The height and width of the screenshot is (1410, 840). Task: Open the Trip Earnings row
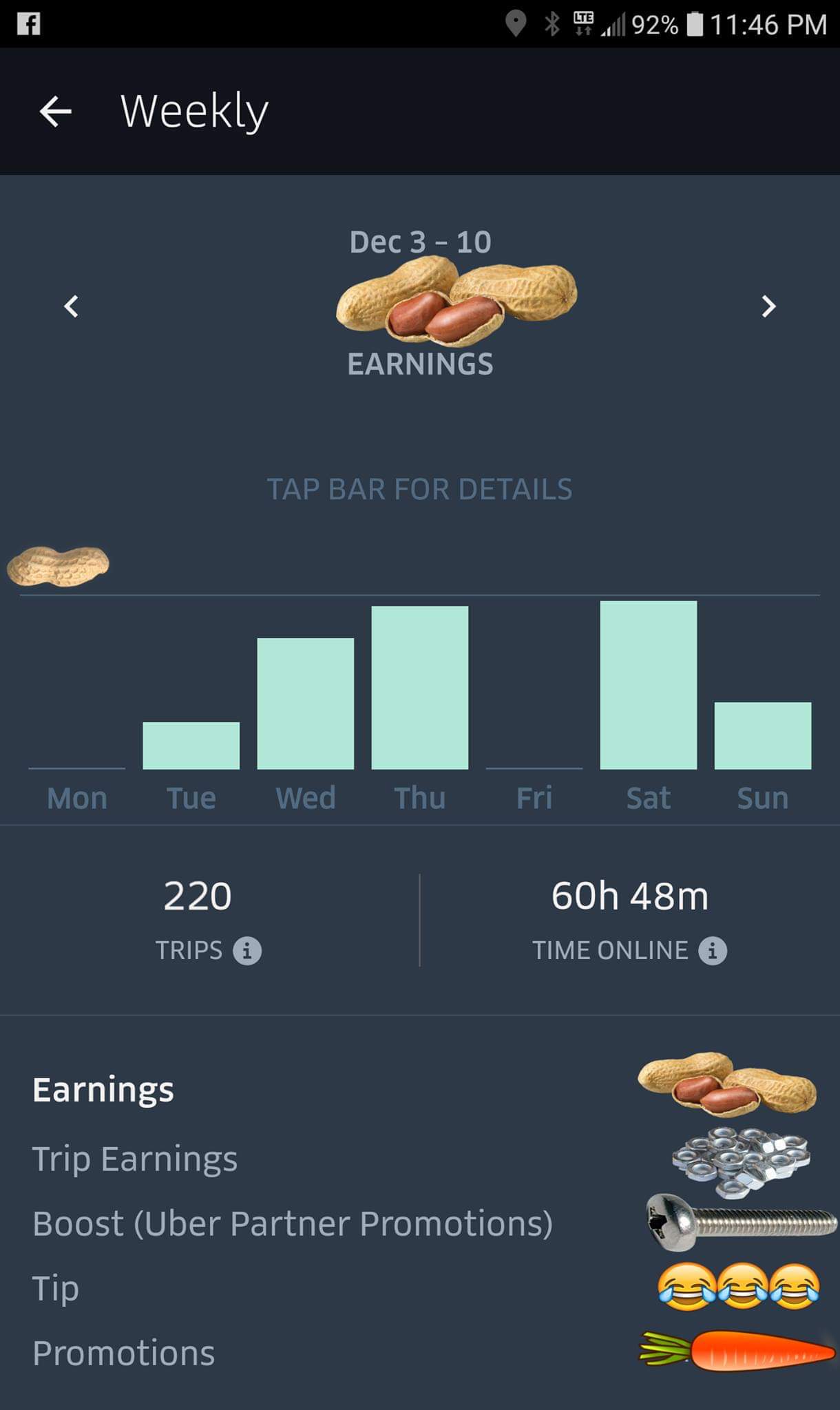point(134,1158)
